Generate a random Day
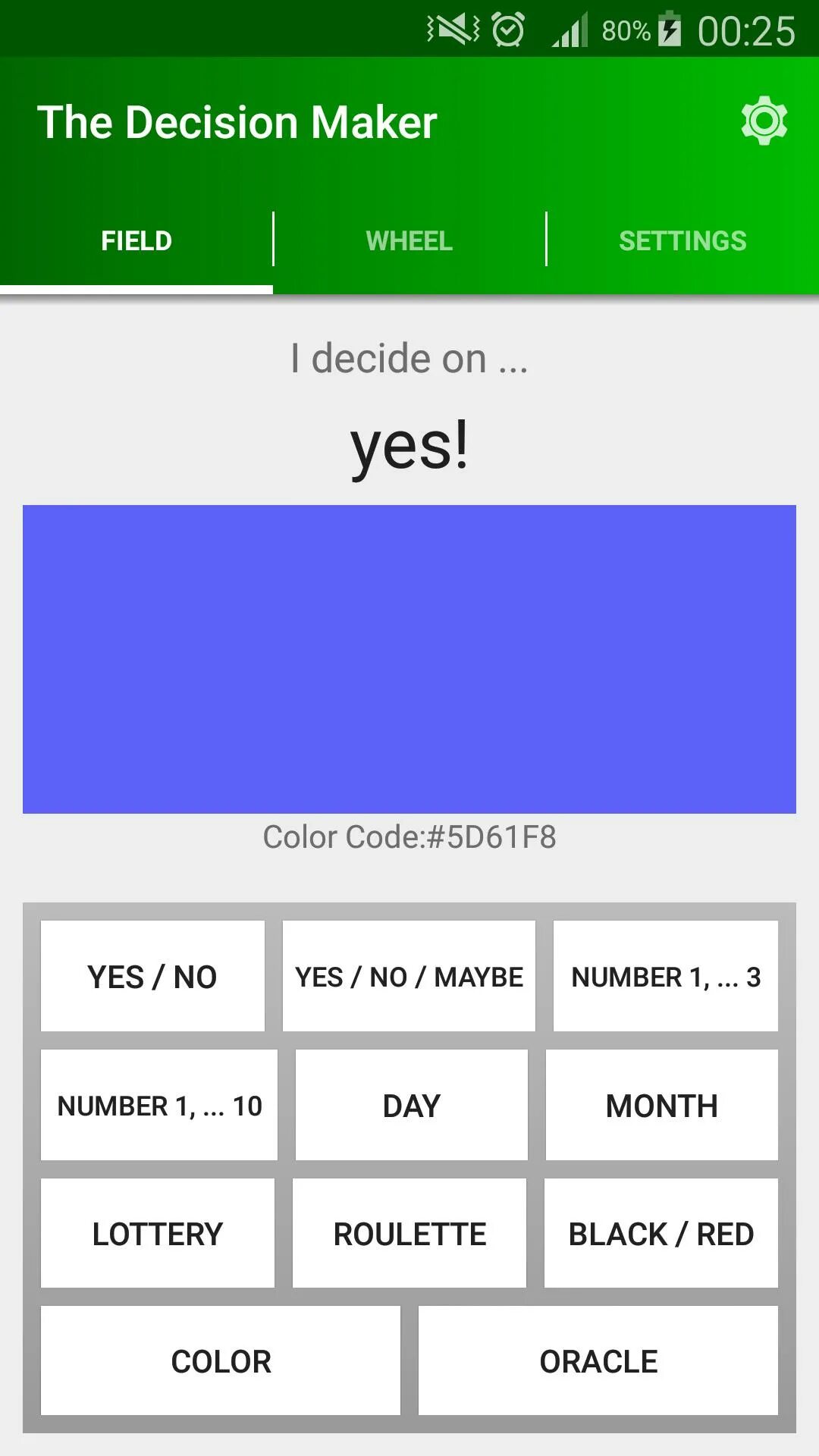819x1456 pixels. click(411, 1106)
